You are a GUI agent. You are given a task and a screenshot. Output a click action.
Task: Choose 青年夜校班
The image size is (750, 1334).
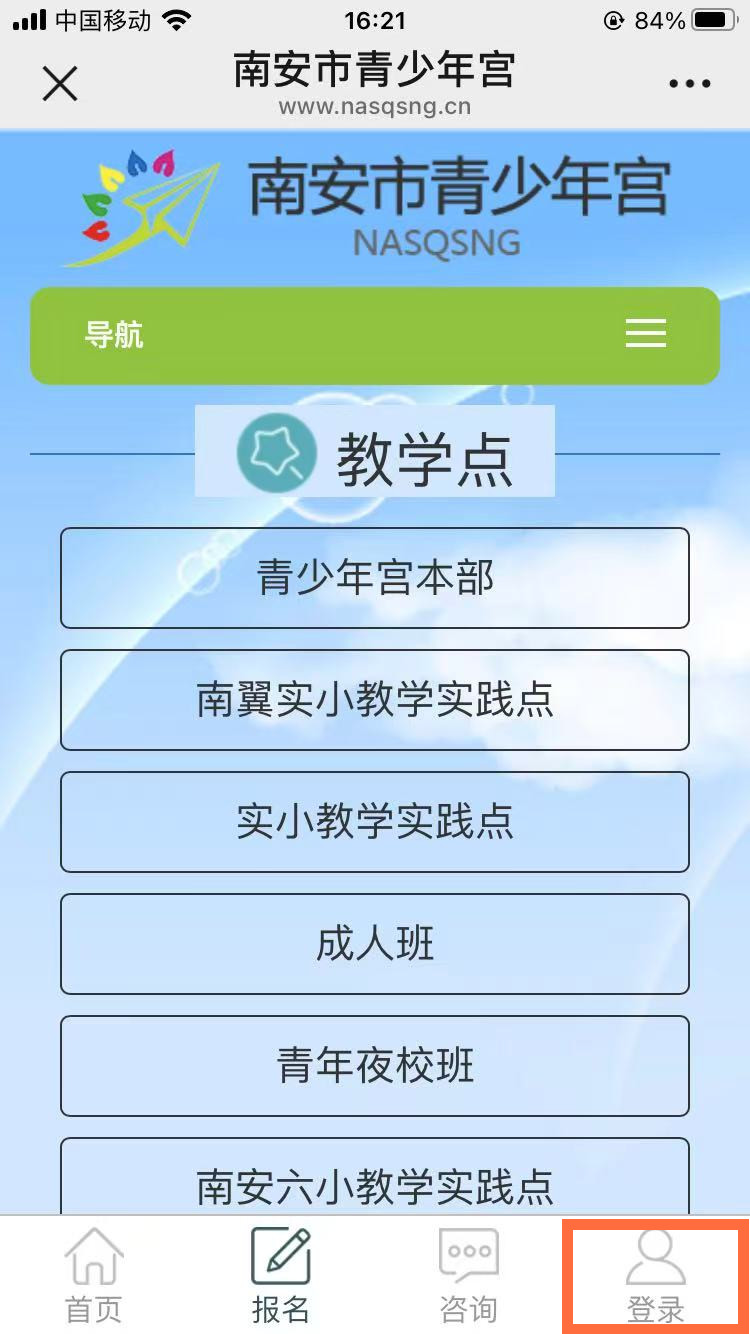click(375, 1066)
